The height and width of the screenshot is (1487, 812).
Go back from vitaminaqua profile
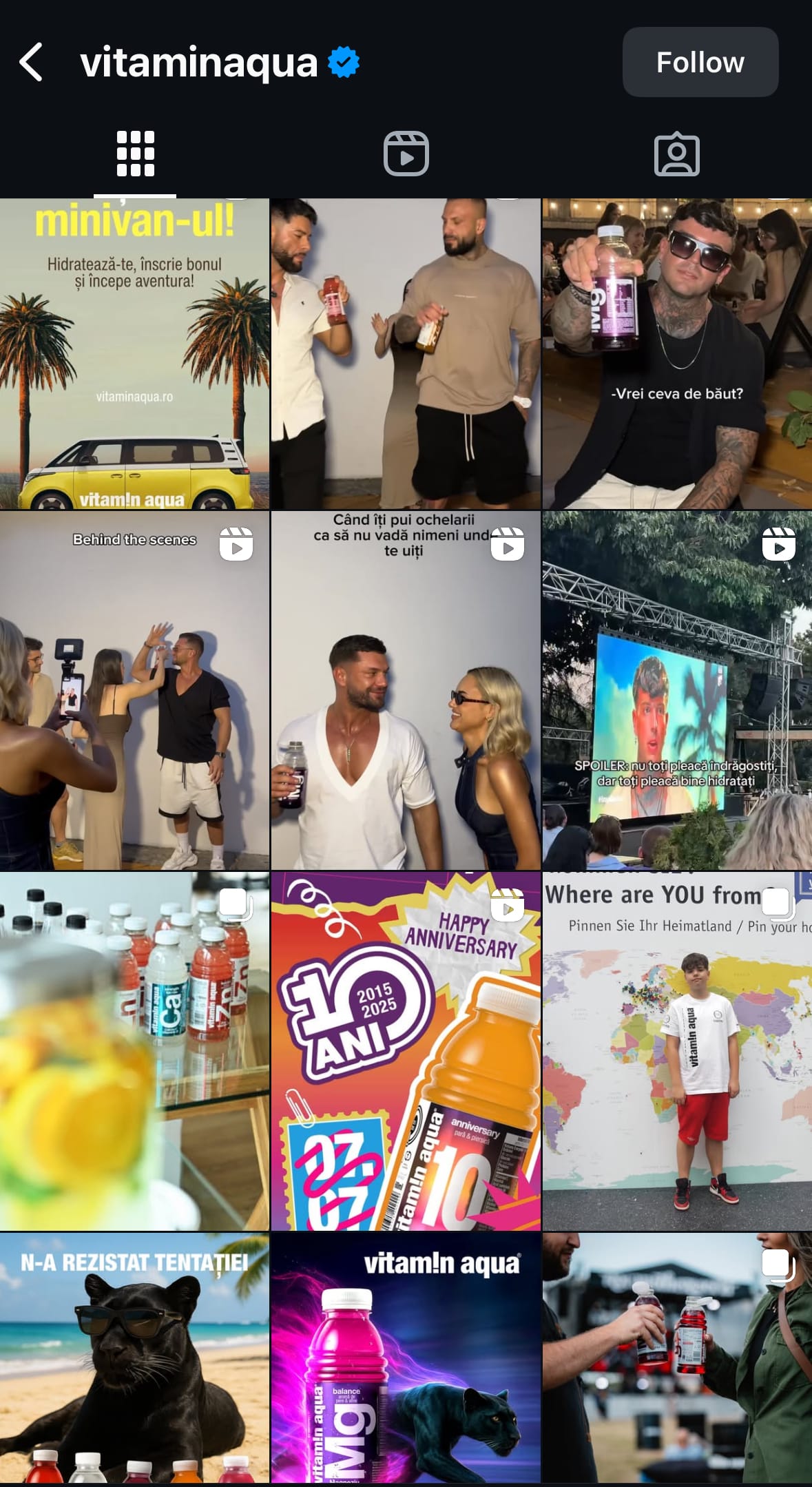pyautogui.click(x=32, y=62)
